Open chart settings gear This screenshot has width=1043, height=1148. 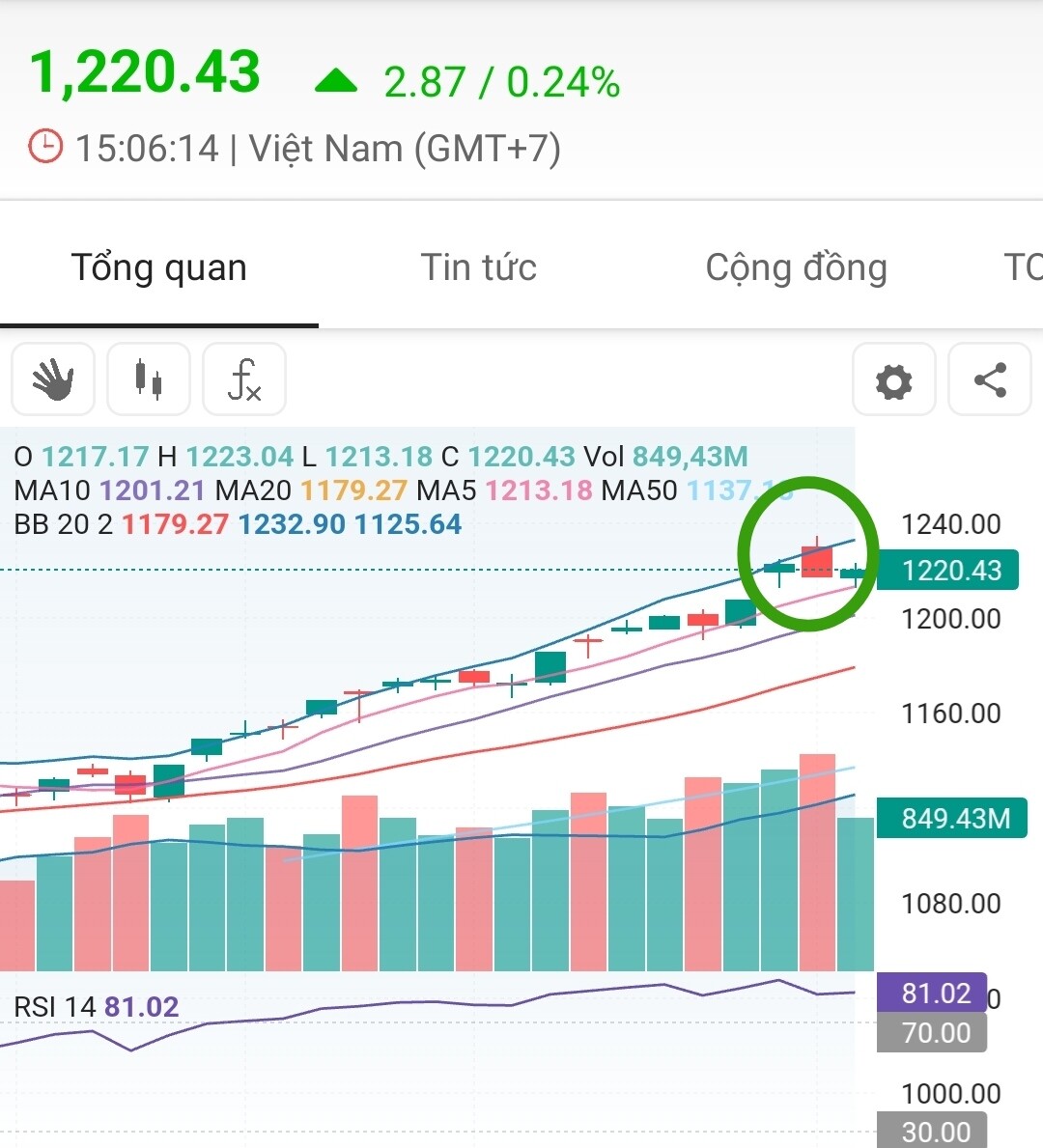[x=893, y=380]
